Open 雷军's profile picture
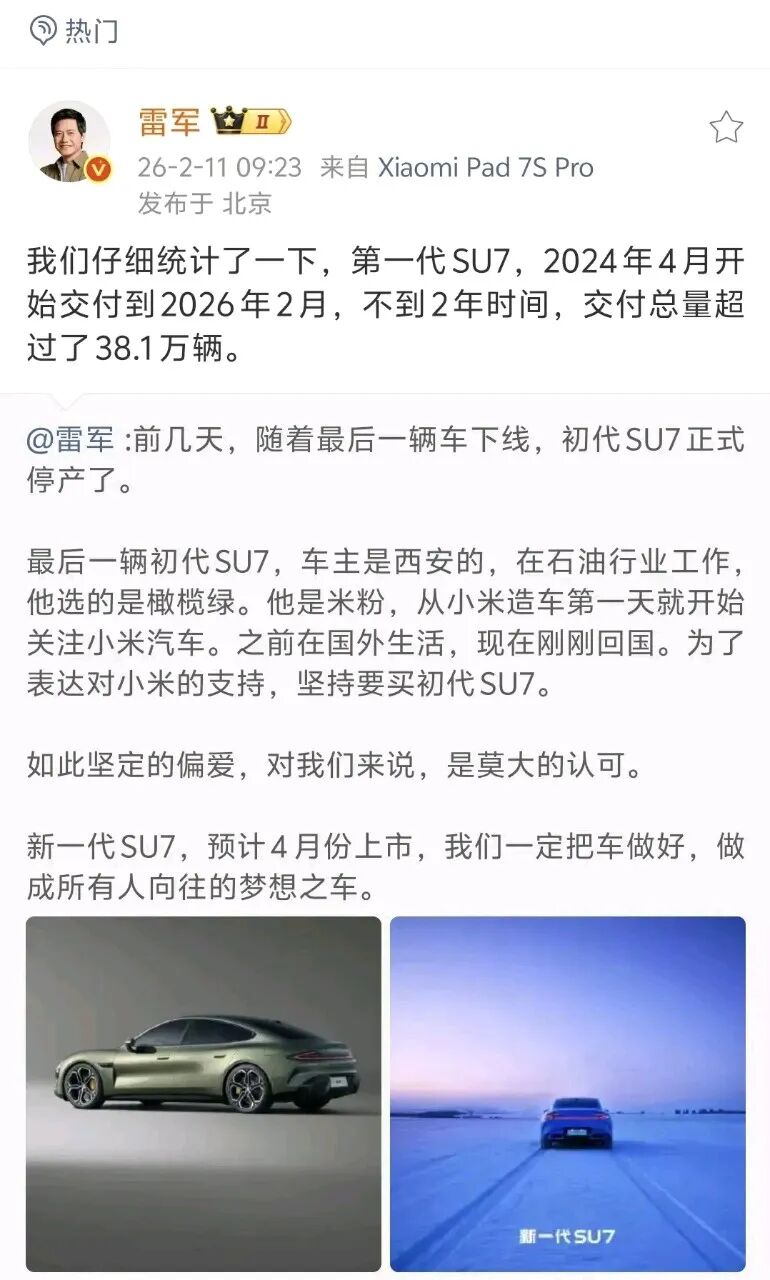Viewport: 770px width, 1280px height. 68,141
